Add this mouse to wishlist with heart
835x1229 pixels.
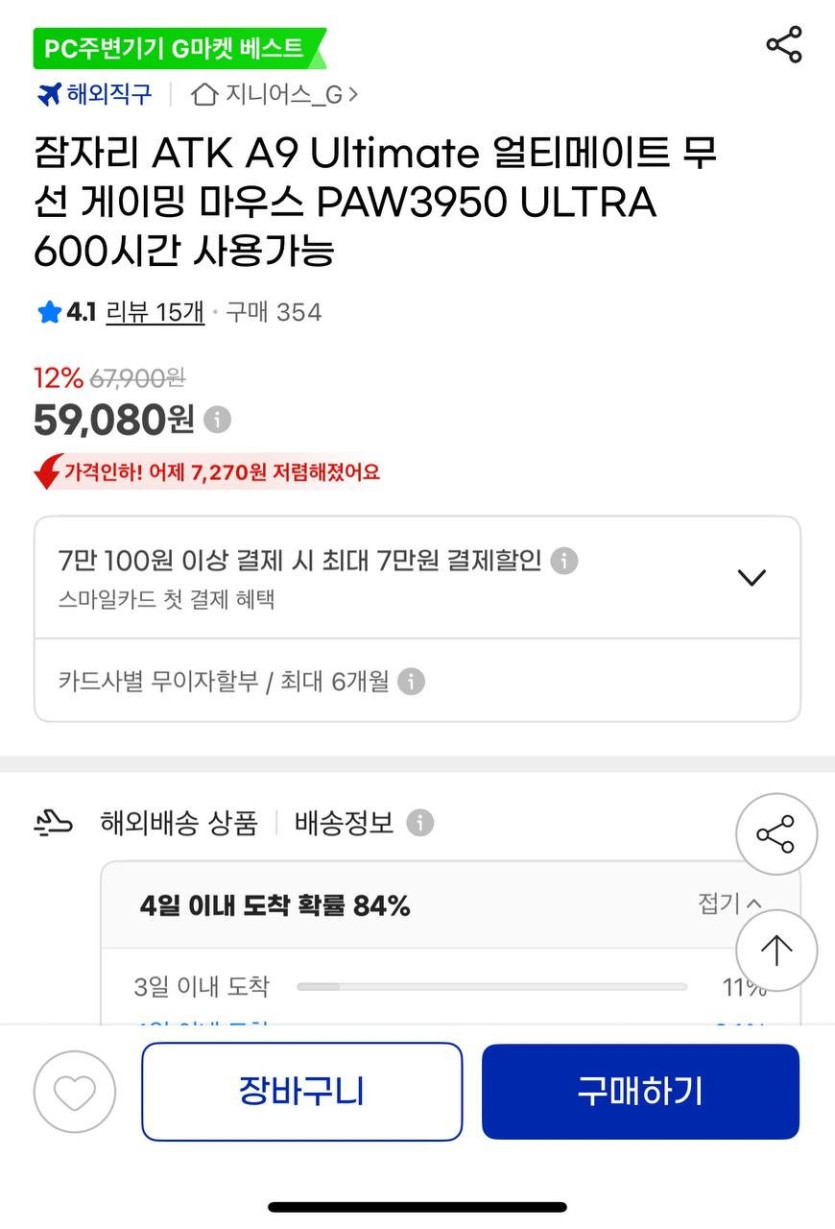pos(75,1092)
